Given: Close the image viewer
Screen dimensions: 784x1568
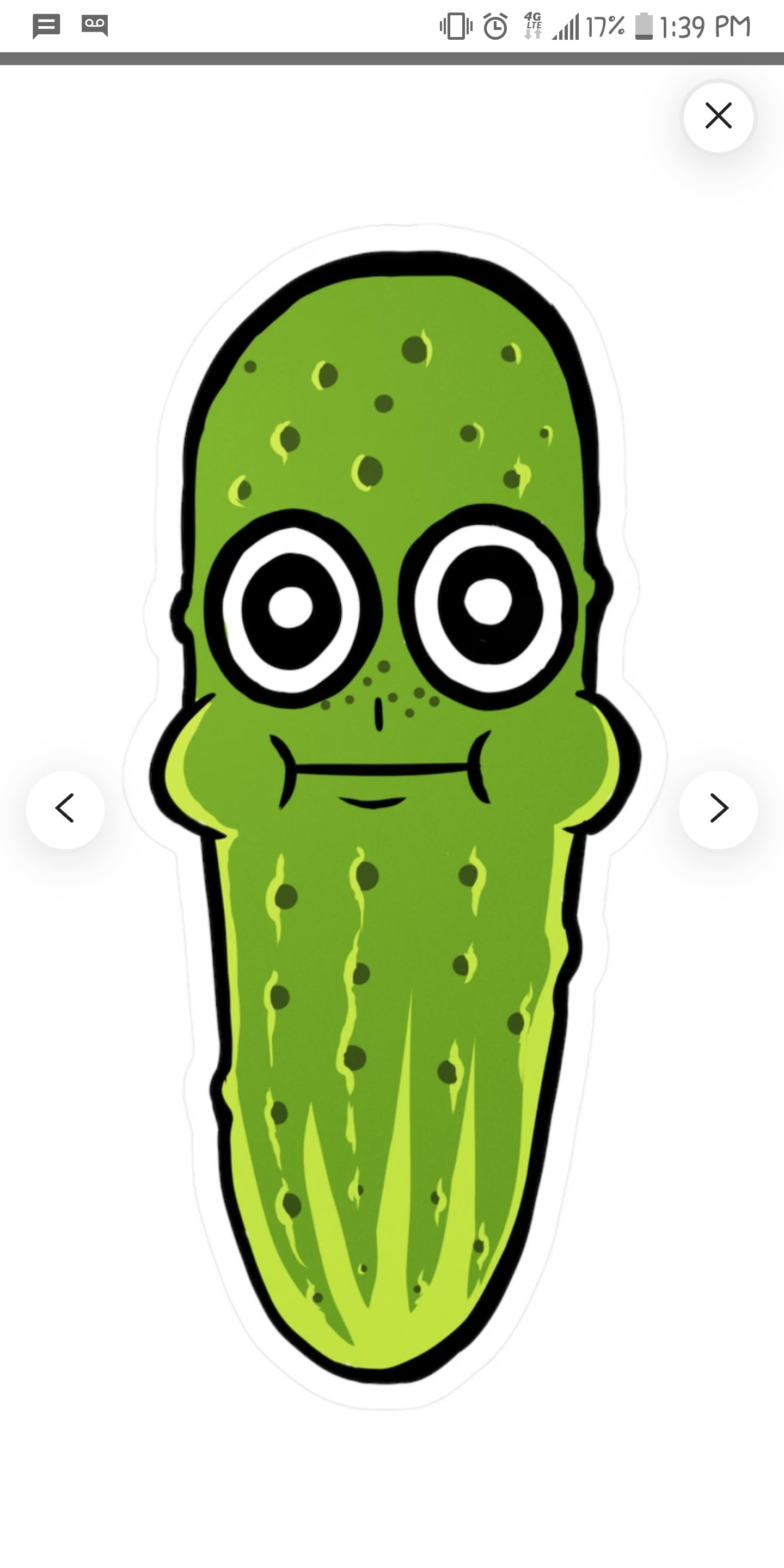Looking at the screenshot, I should point(718,115).
